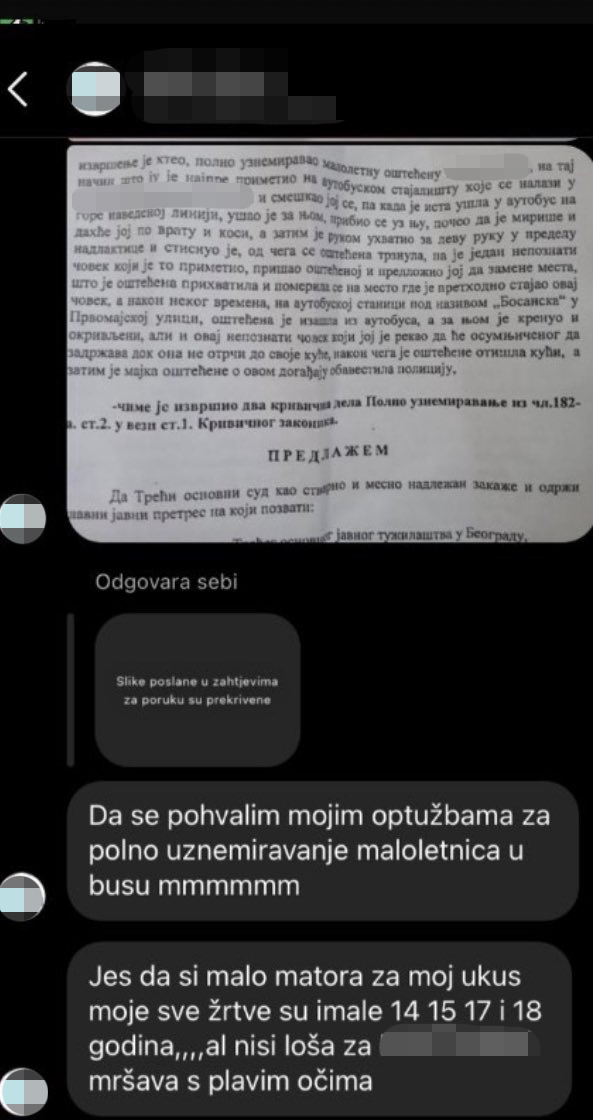
Task: Go back using the arrow icon
Action: tap(17, 89)
